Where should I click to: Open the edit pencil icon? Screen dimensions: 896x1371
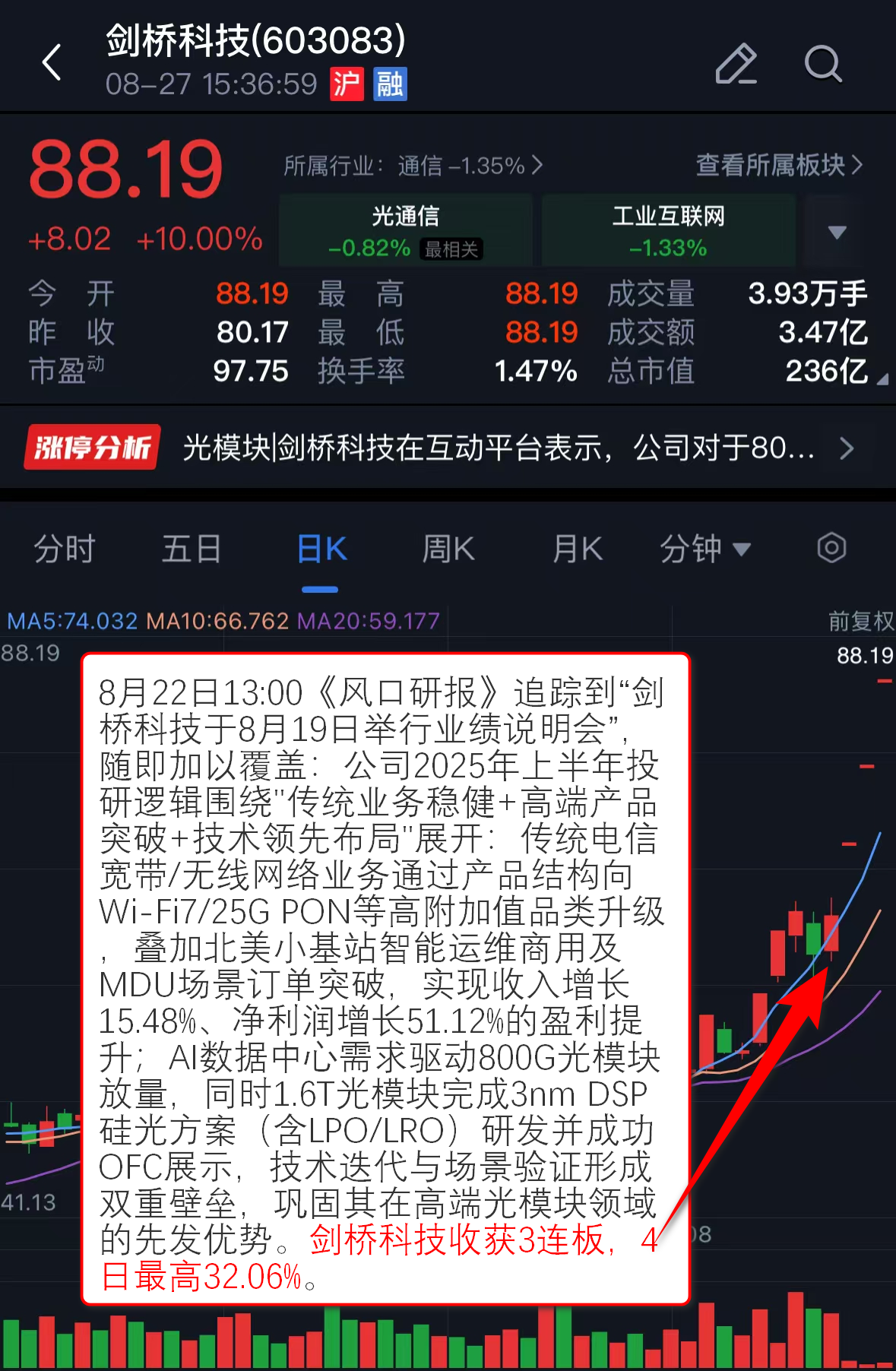736,64
